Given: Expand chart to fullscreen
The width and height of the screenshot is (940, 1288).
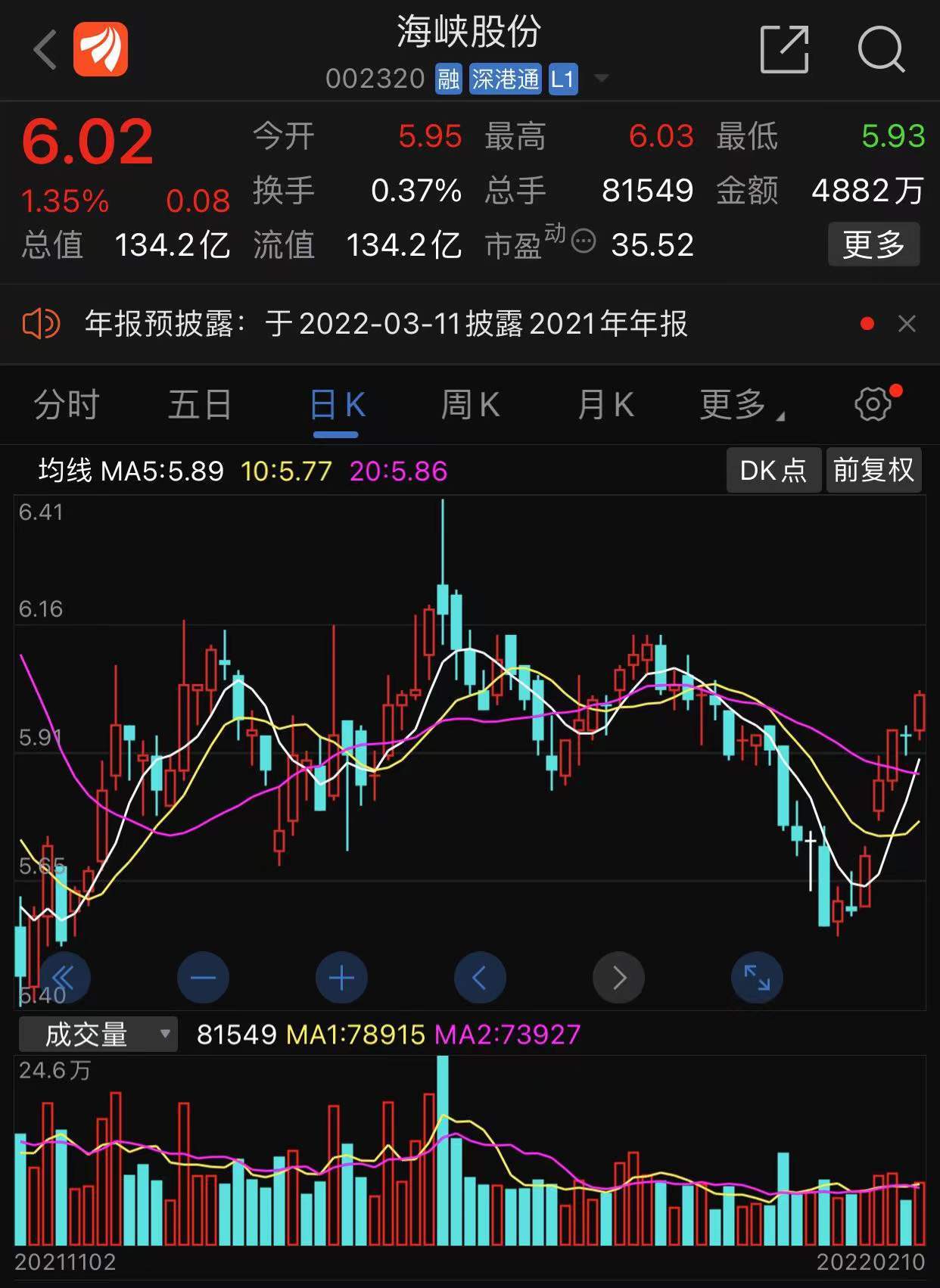Looking at the screenshot, I should click(757, 978).
